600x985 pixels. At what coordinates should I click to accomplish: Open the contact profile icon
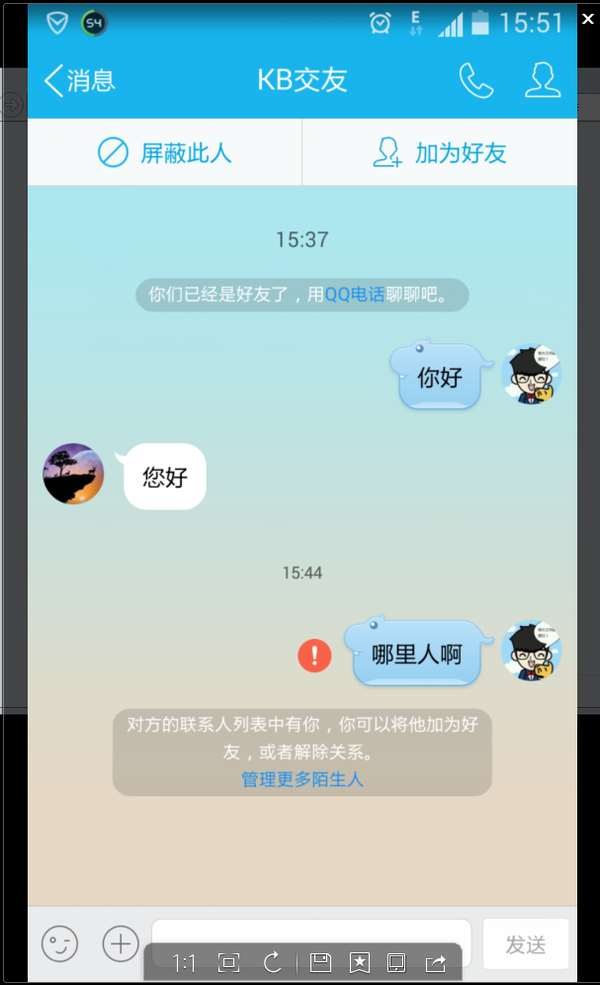click(542, 80)
